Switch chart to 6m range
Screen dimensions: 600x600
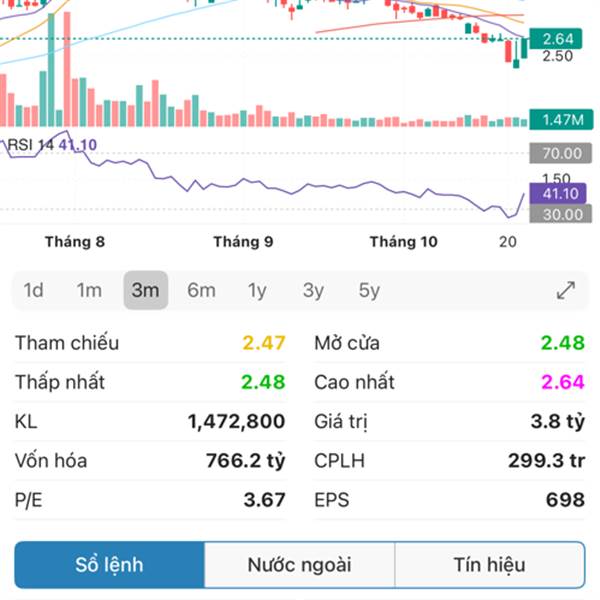point(201,291)
